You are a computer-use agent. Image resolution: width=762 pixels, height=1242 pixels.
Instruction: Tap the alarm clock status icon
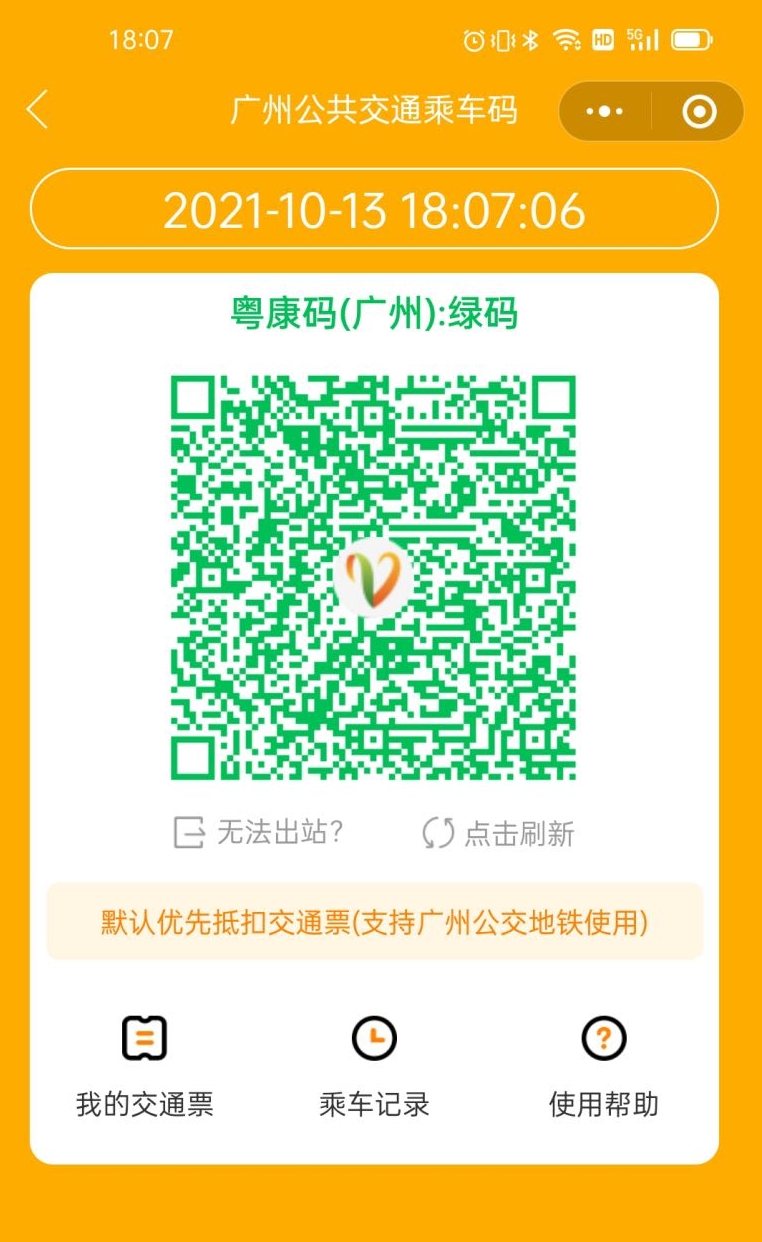tap(474, 38)
